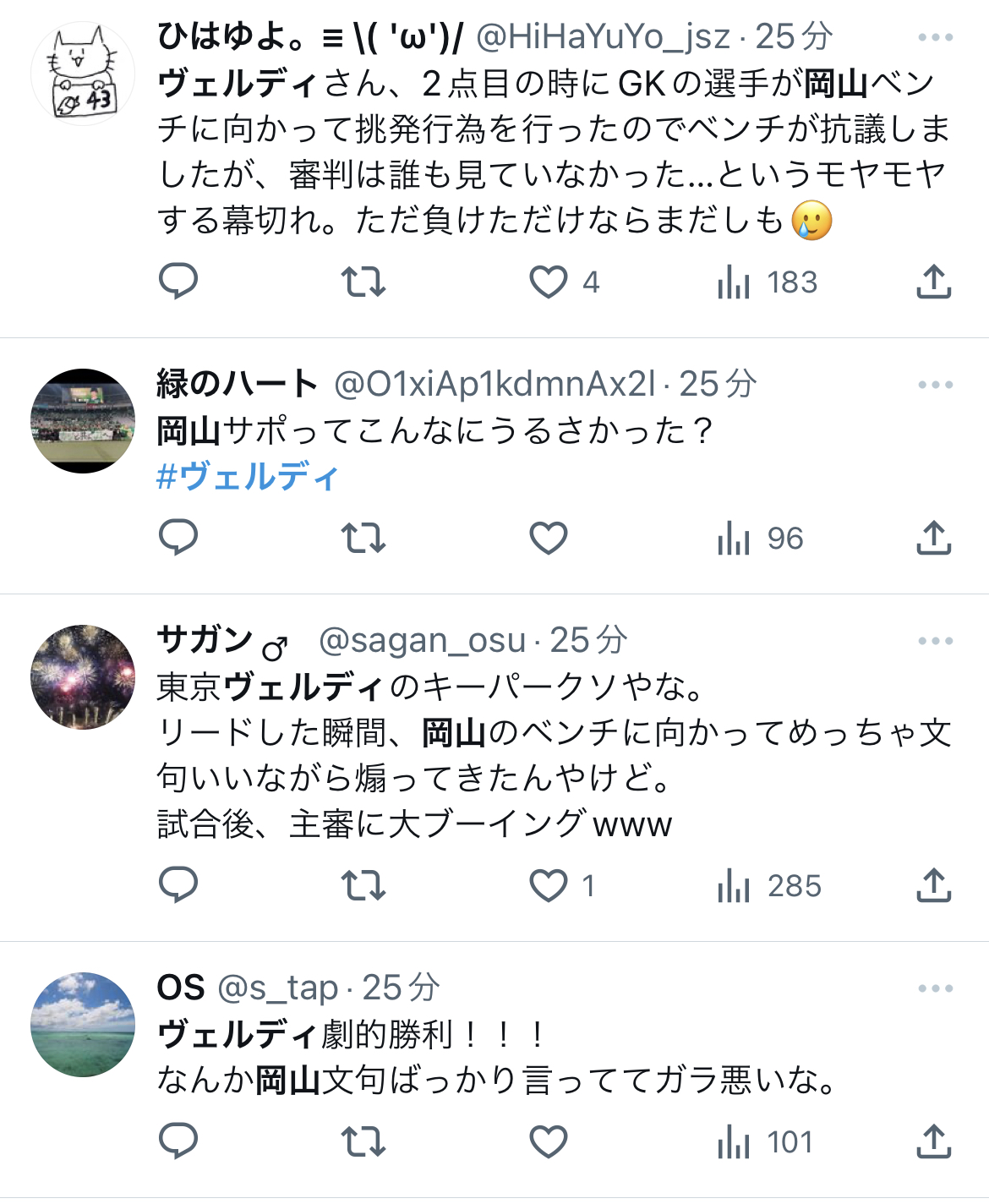Open the more menu on ひはゆよ's tweet
Viewport: 989px width, 1204px height.
click(935, 37)
